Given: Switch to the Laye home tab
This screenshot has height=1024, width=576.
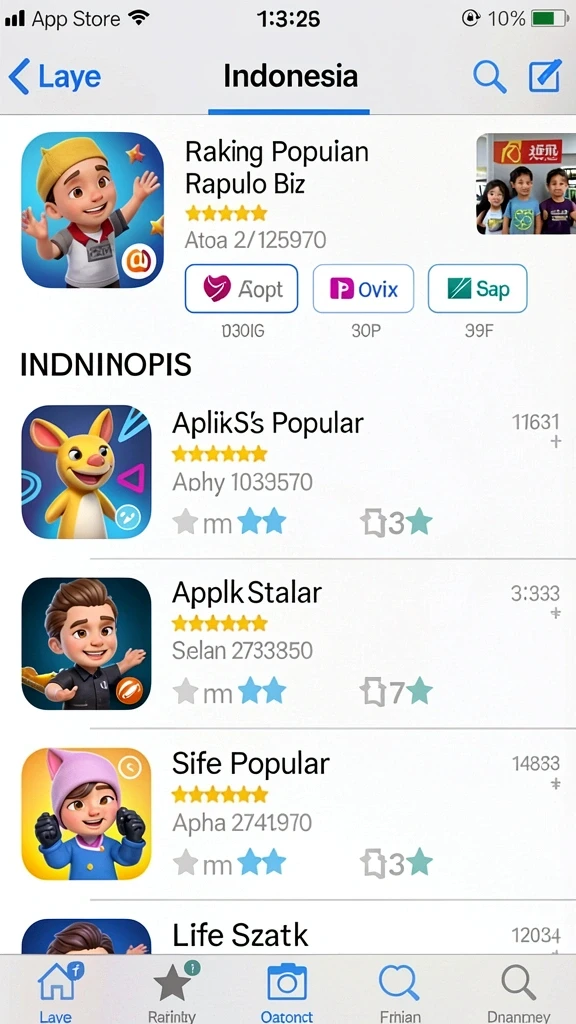Looking at the screenshot, I should point(56,991).
